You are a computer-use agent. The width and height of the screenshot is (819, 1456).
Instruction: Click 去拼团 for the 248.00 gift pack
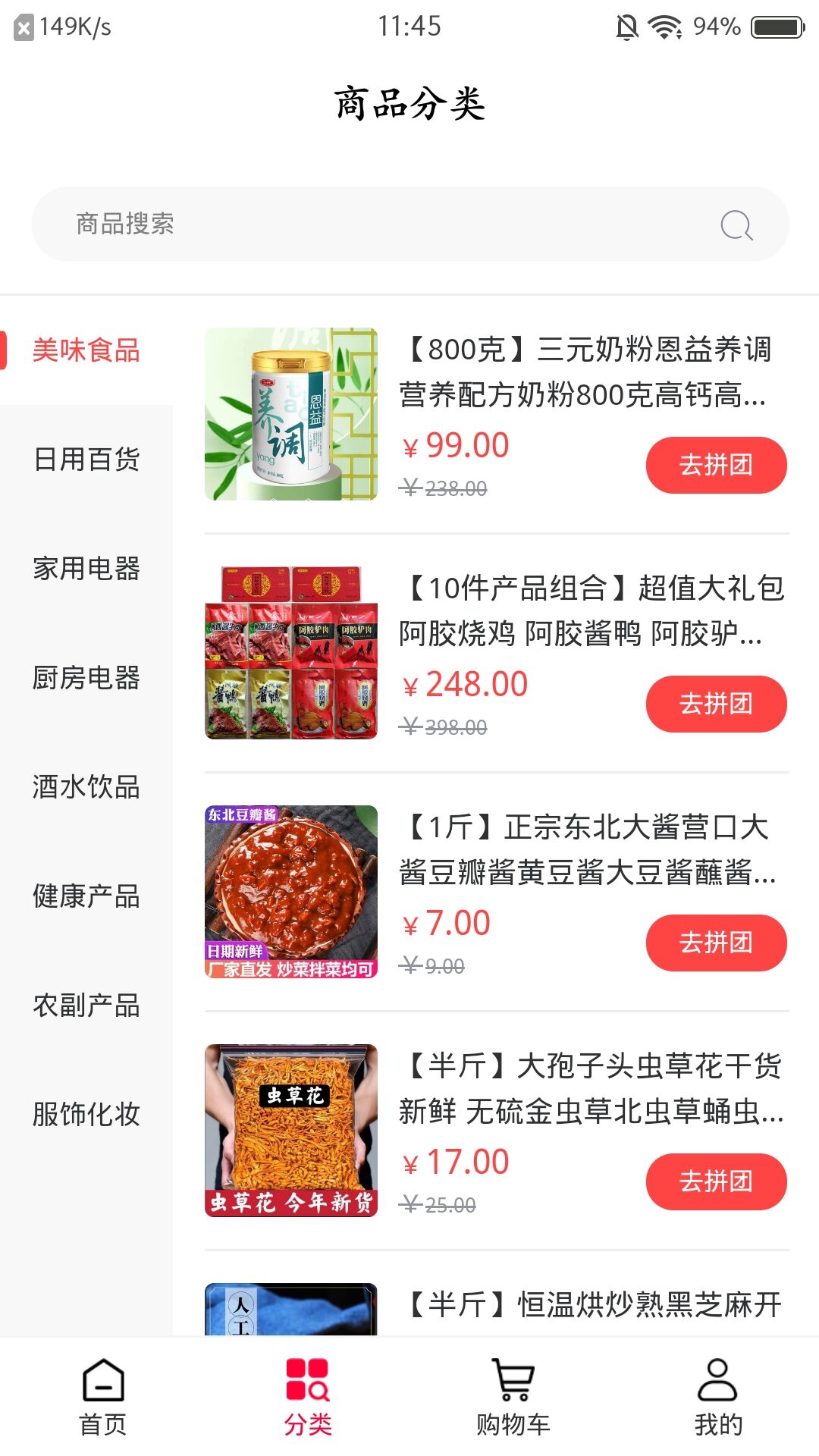pos(716,704)
